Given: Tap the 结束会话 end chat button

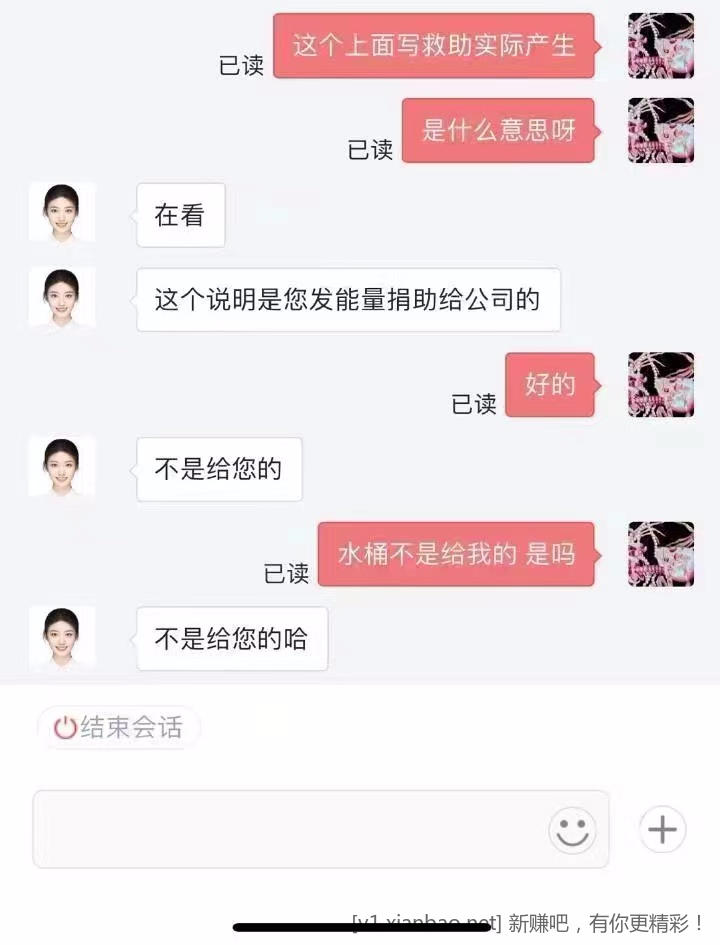Looking at the screenshot, I should coord(119,728).
